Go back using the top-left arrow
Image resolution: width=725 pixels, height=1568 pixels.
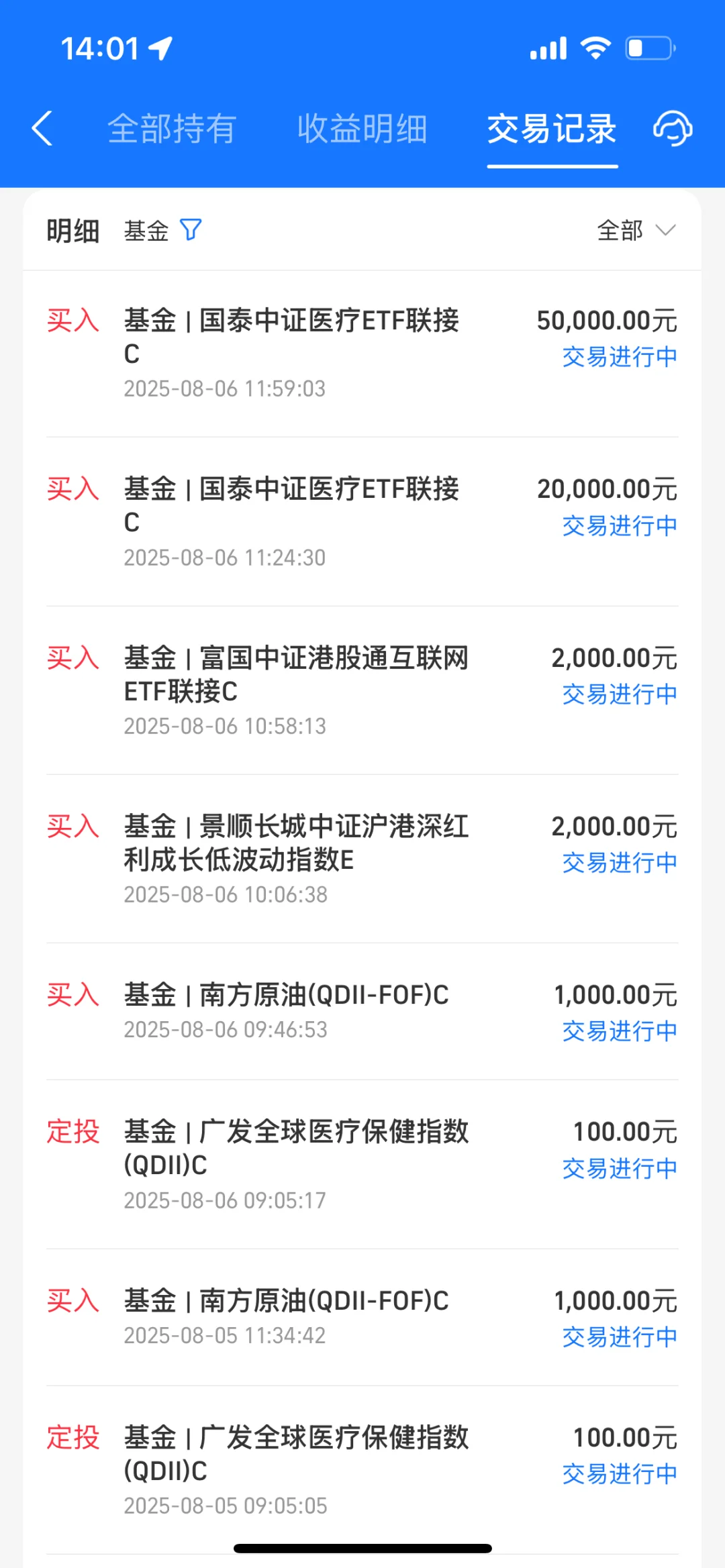pos(42,128)
